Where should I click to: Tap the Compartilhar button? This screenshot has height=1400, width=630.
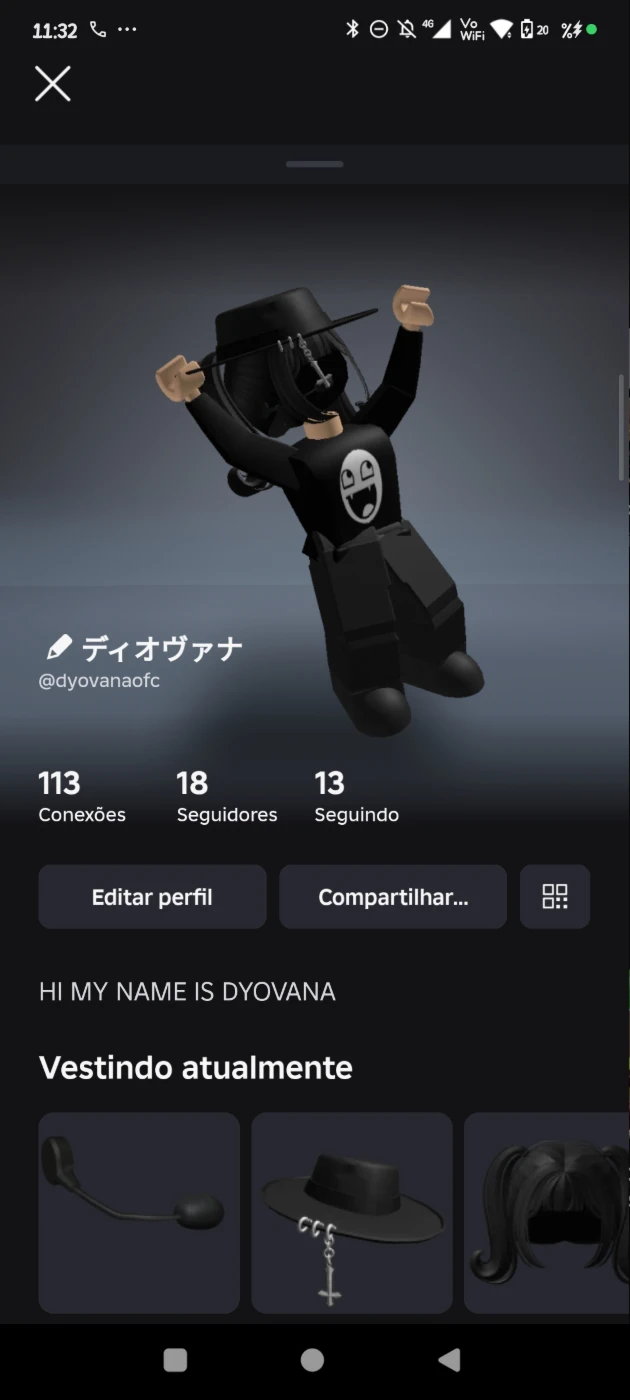pyautogui.click(x=393, y=897)
